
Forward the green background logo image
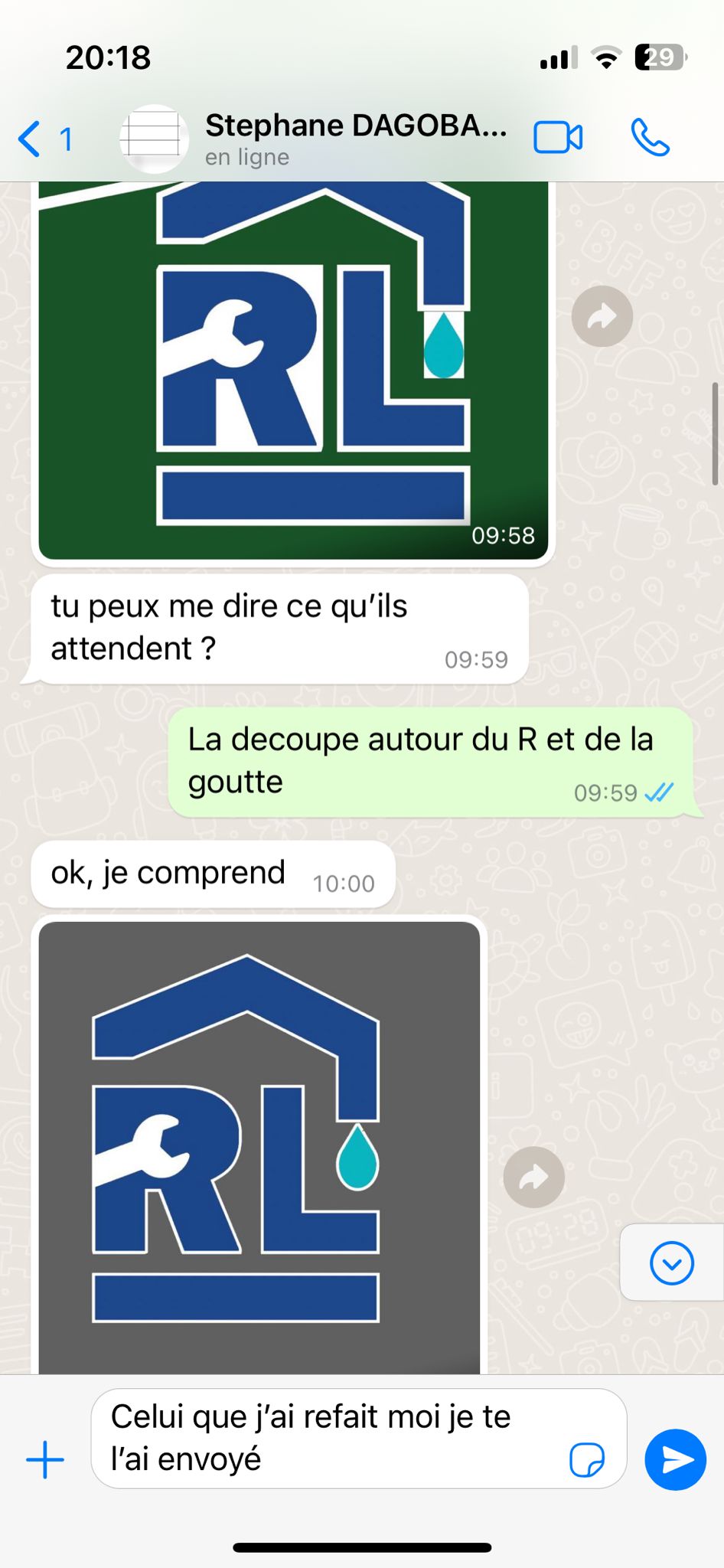[x=602, y=316]
